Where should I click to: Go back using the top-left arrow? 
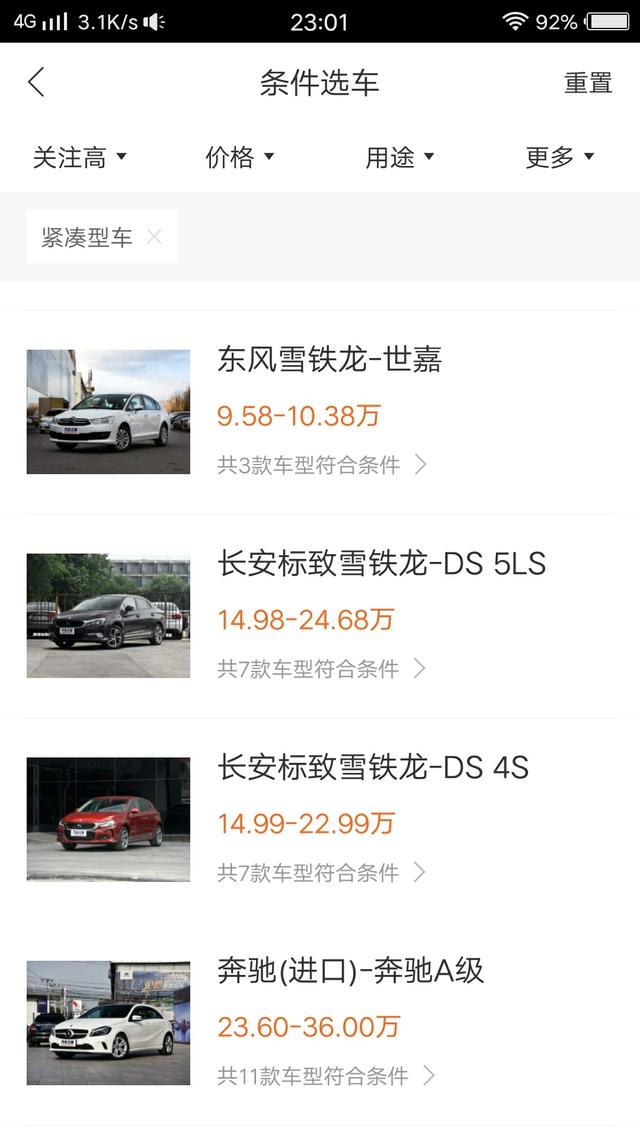click(x=37, y=82)
